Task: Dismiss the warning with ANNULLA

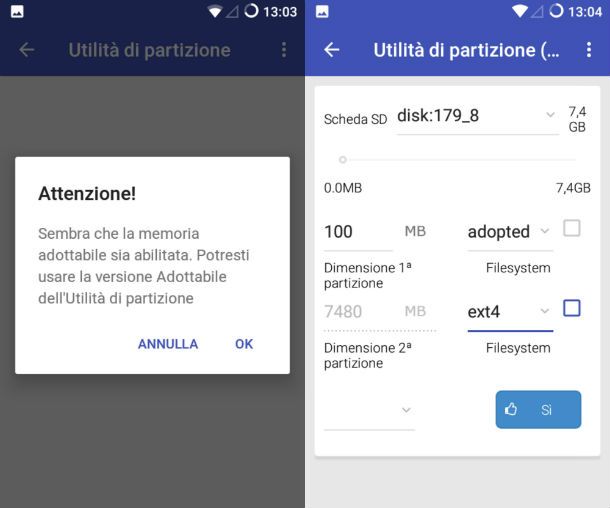Action: (x=168, y=344)
